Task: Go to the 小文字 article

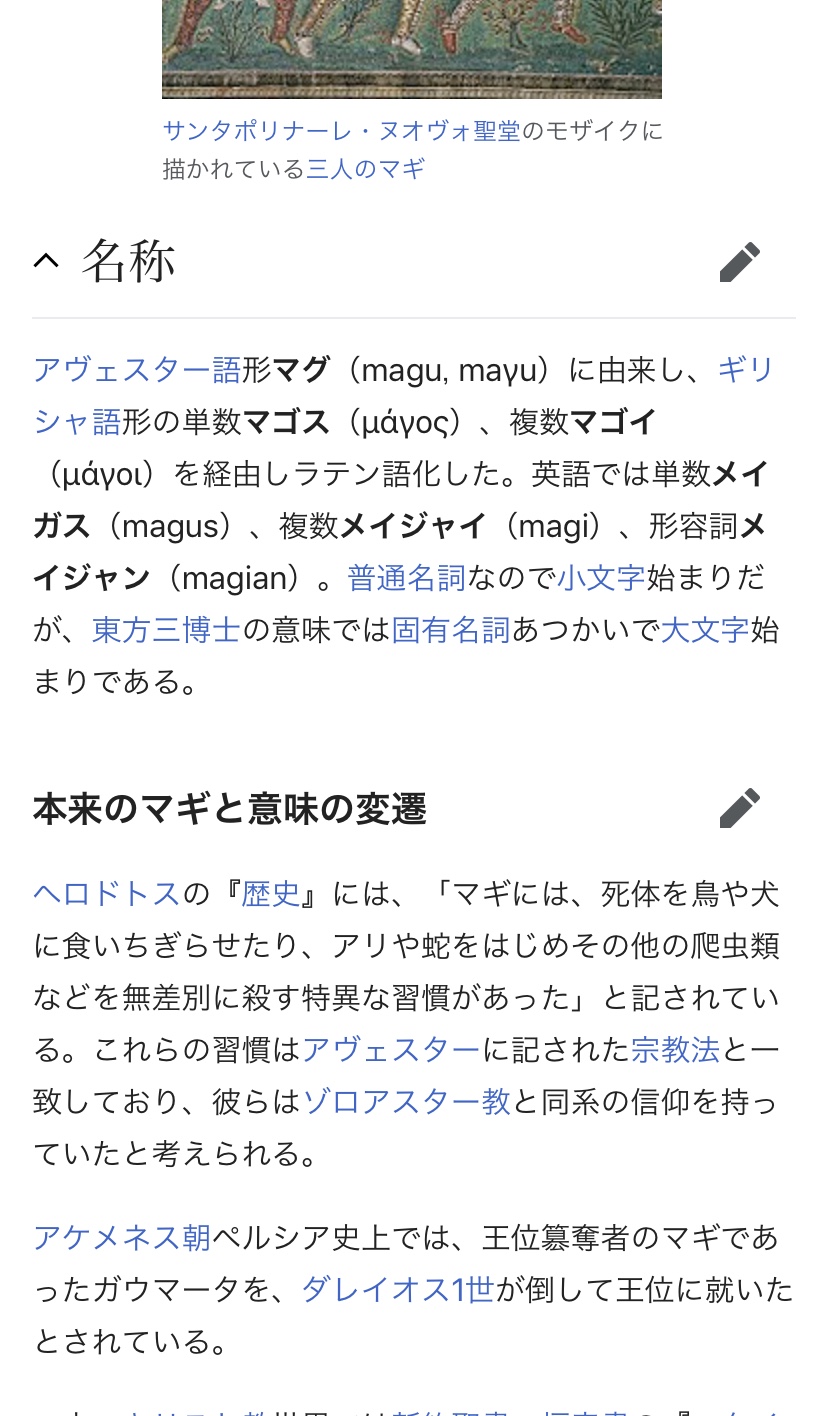Action: pos(601,578)
